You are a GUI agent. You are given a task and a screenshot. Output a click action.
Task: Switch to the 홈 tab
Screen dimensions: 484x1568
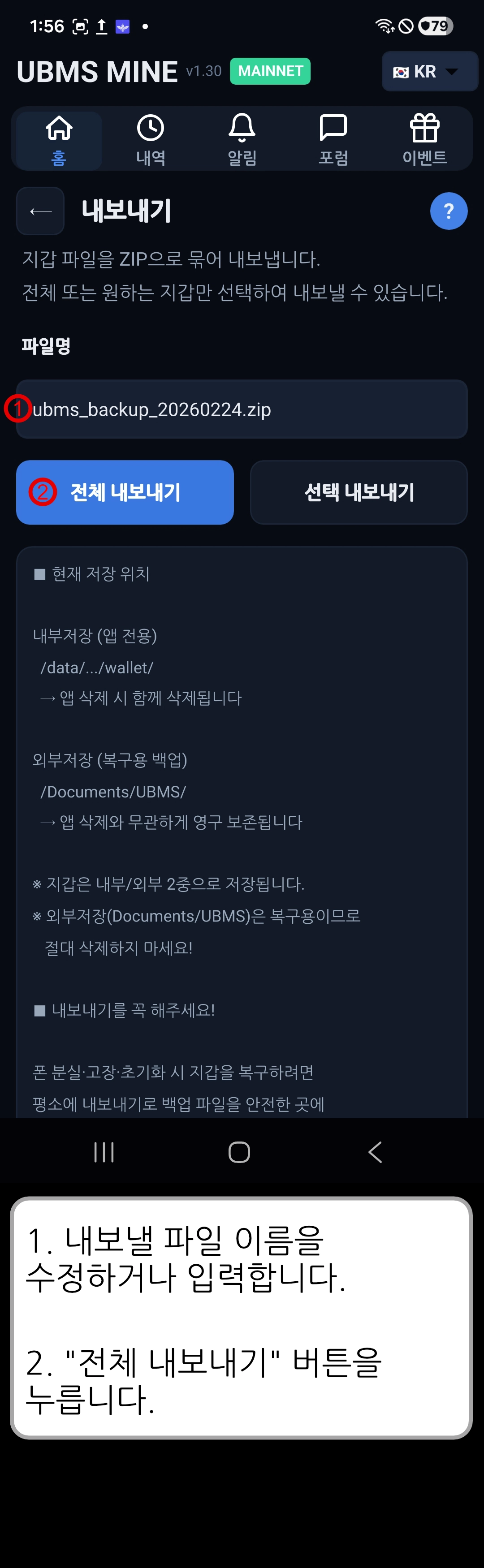[59, 140]
